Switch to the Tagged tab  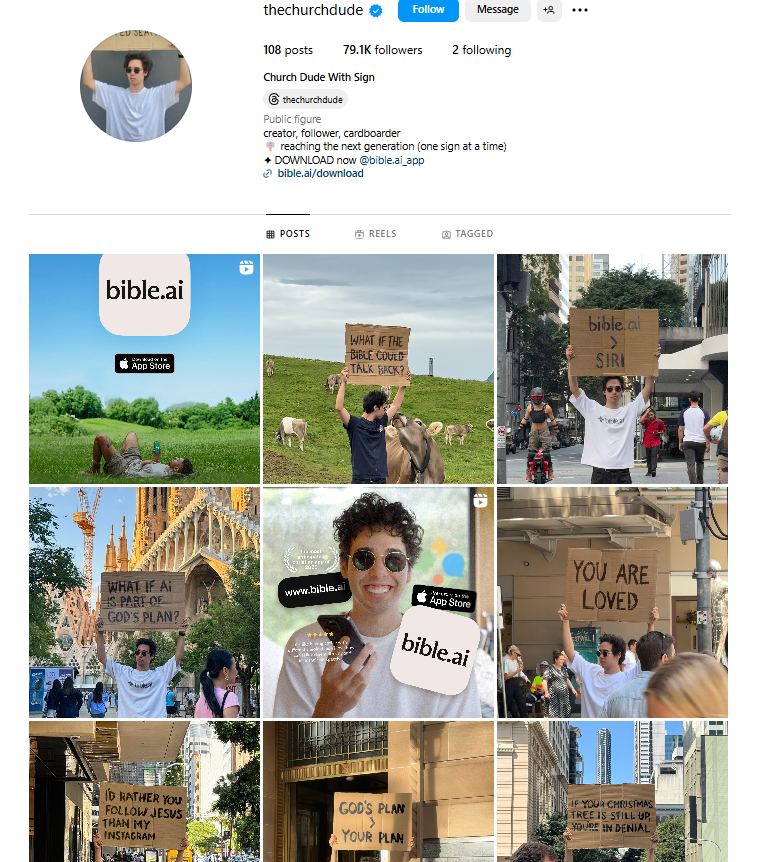467,234
